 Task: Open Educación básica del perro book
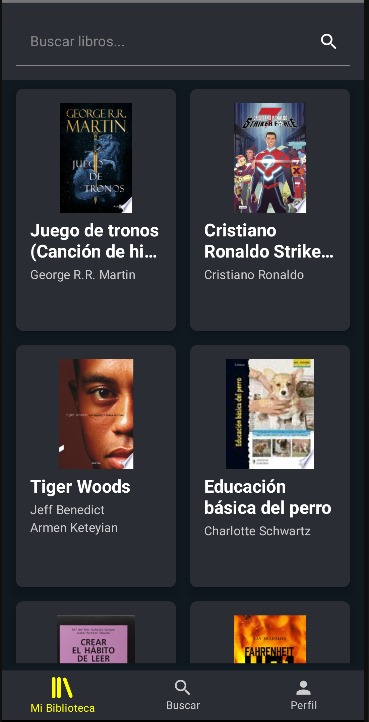[270, 466]
